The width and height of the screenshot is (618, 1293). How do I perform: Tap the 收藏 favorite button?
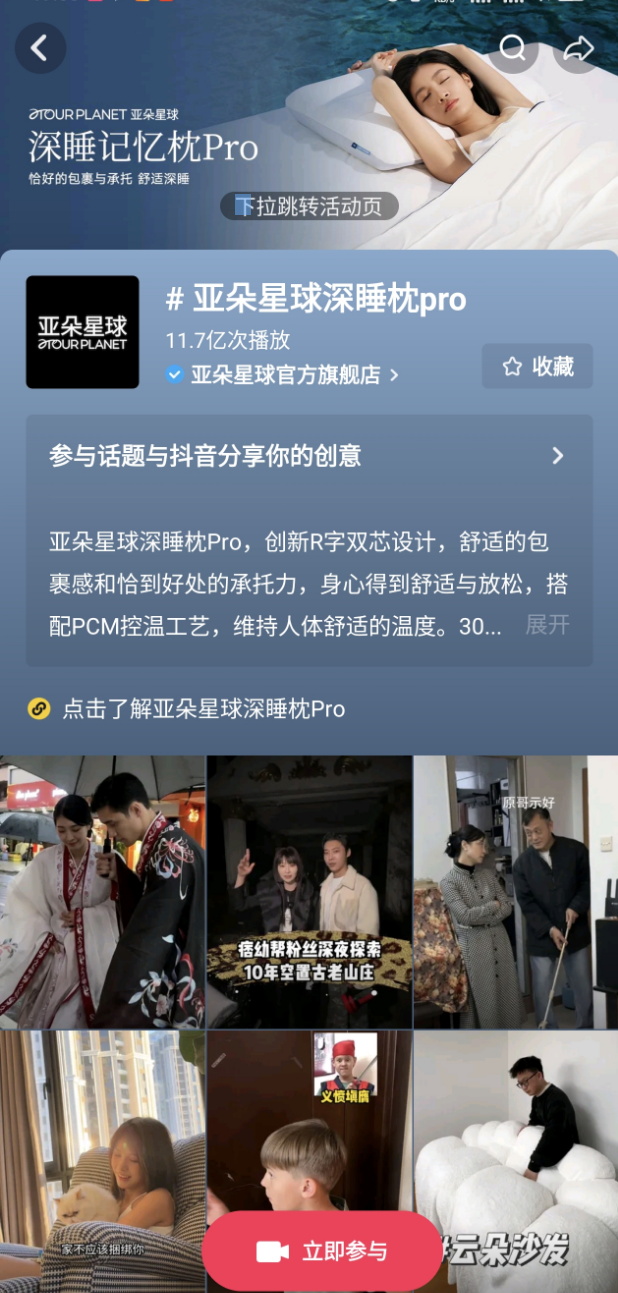tap(537, 366)
